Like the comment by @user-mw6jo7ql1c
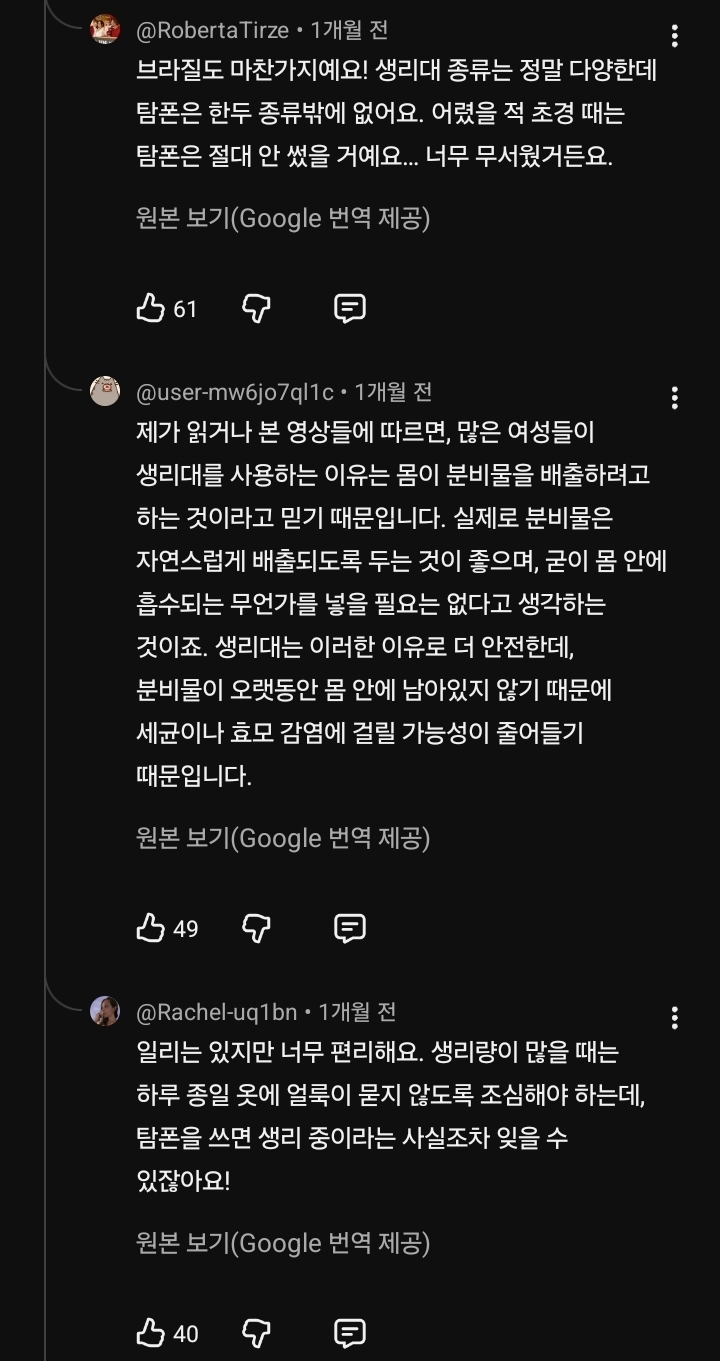Image resolution: width=720 pixels, height=1361 pixels. pos(148,927)
